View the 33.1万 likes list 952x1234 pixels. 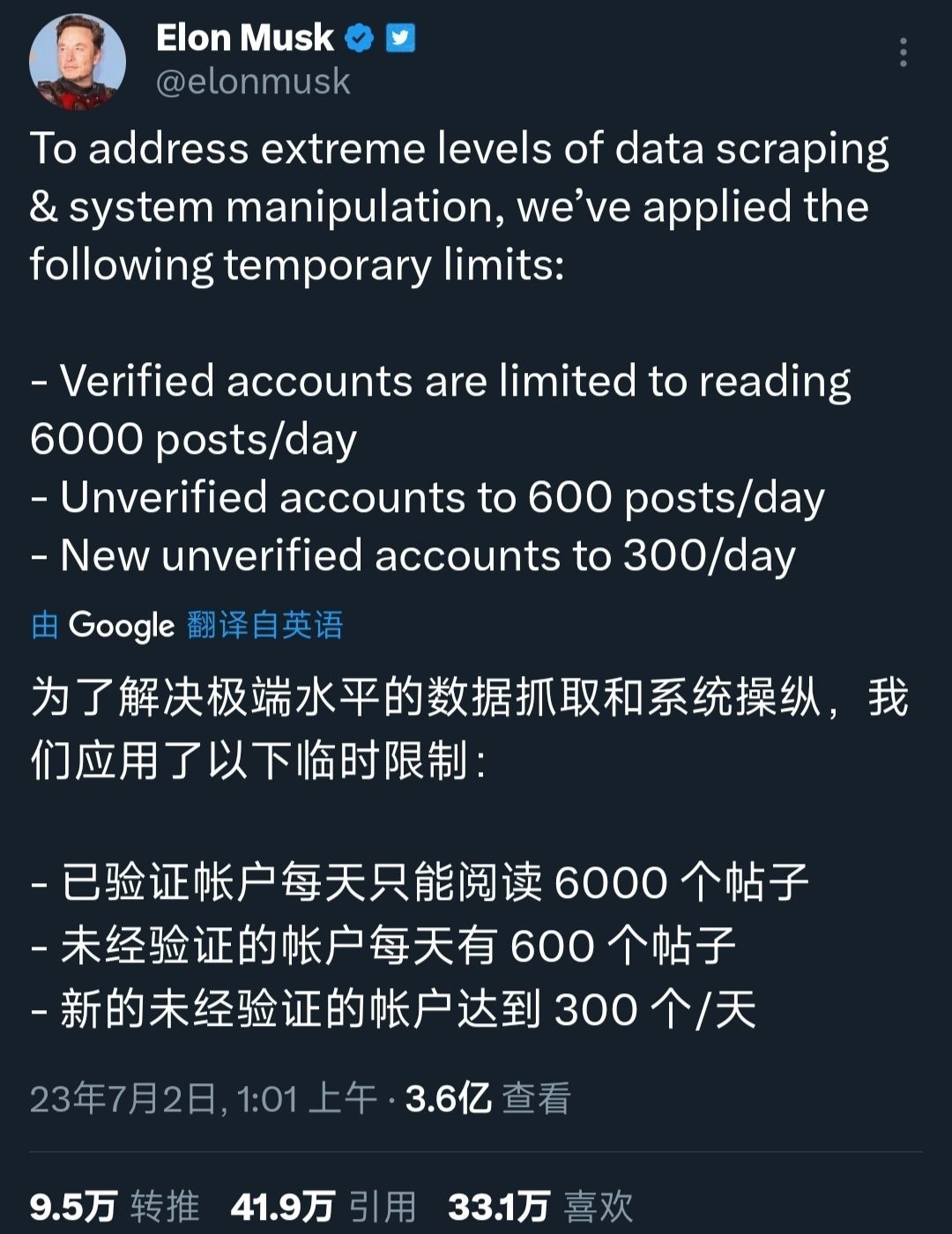point(540,1206)
